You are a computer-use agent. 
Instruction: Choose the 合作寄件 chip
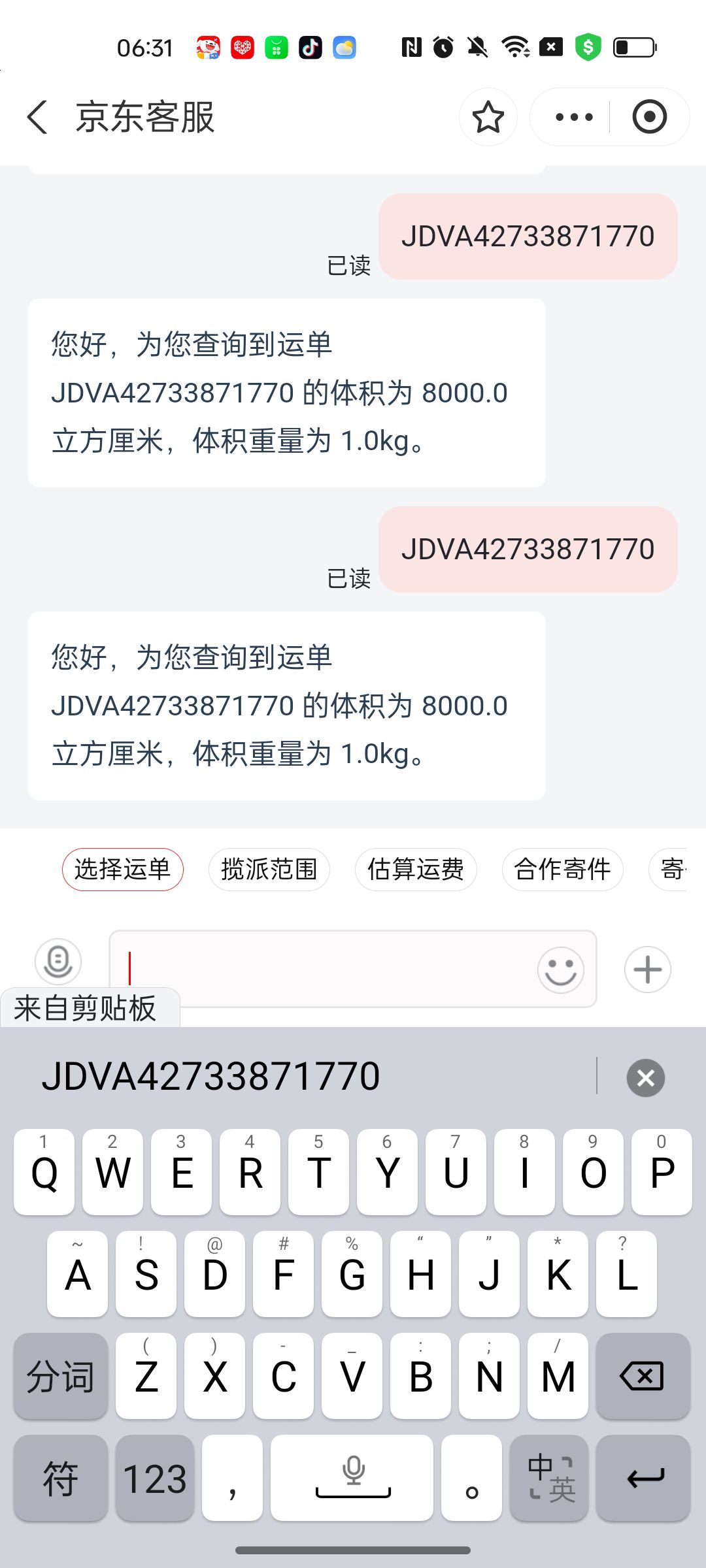coord(562,870)
